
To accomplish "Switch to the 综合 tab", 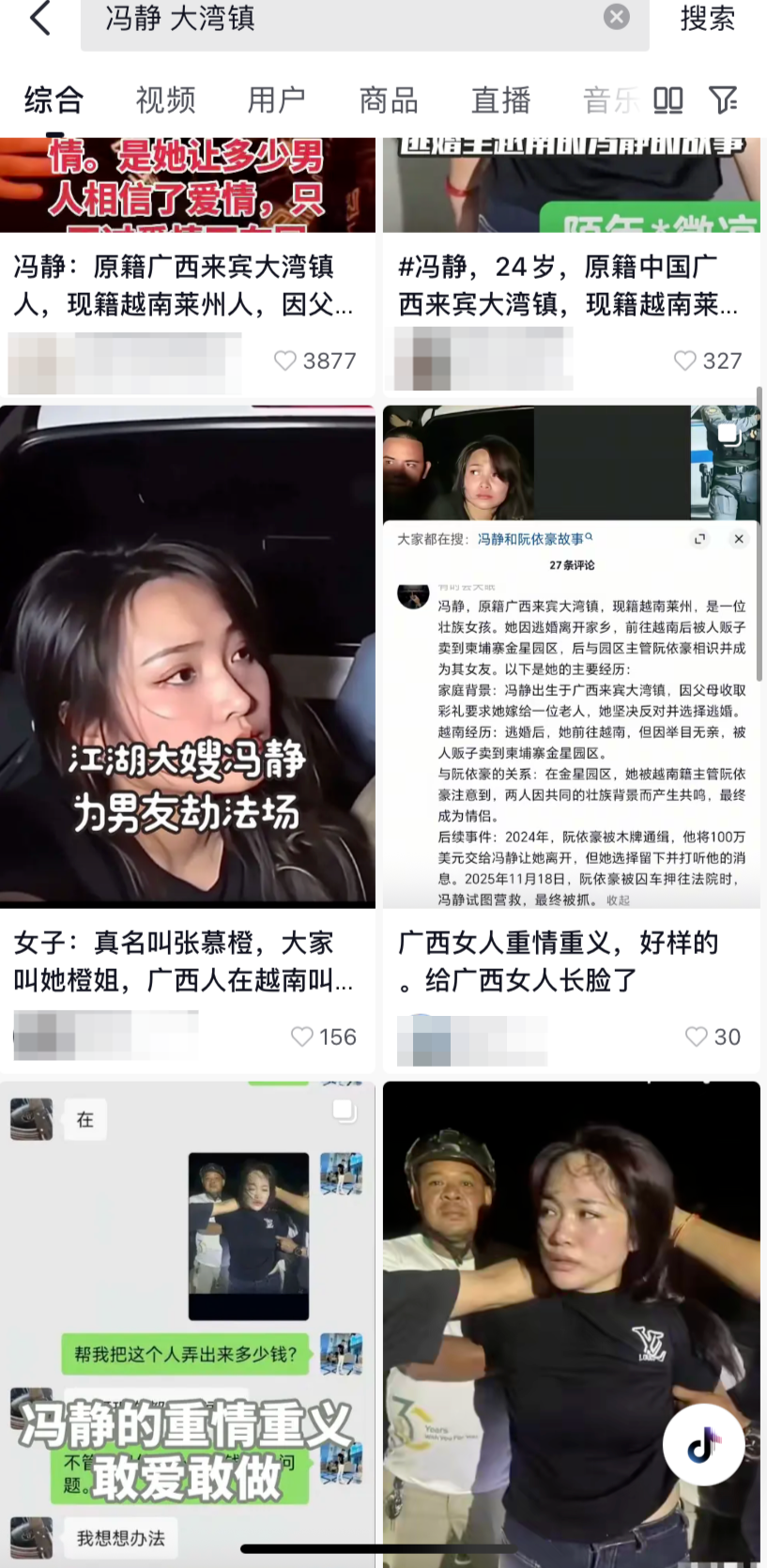I will click(x=54, y=100).
